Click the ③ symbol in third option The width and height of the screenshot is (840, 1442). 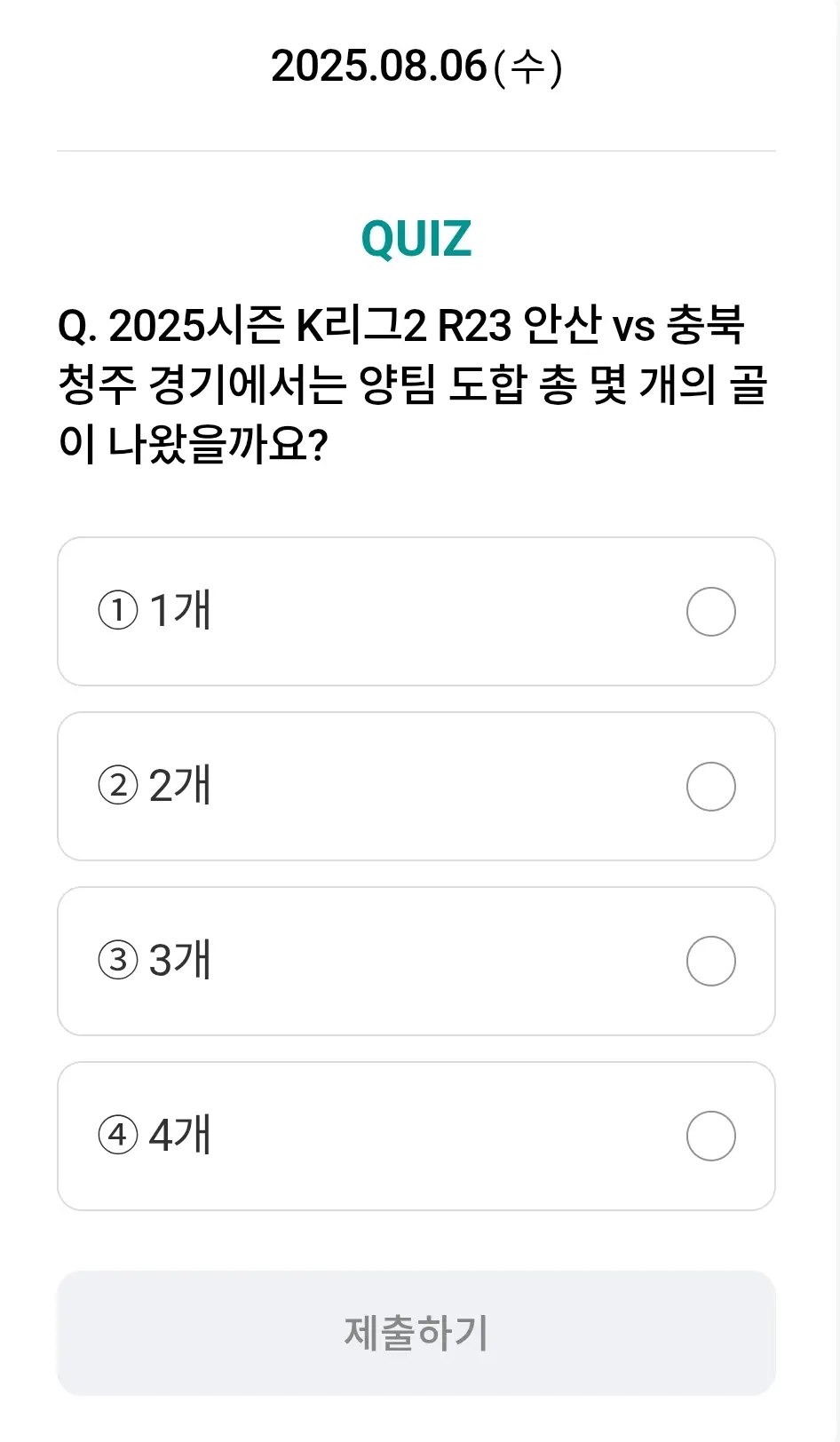[x=117, y=960]
